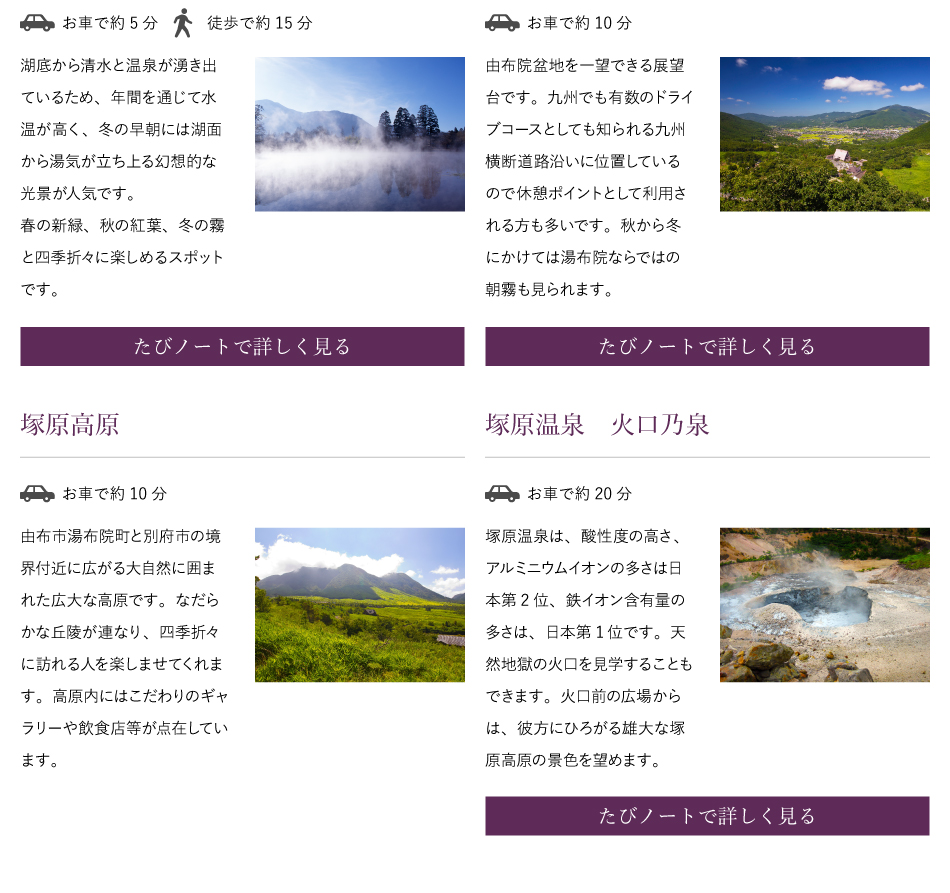Open たびノート details for the misty lake spot
This screenshot has width=950, height=893.
click(242, 347)
